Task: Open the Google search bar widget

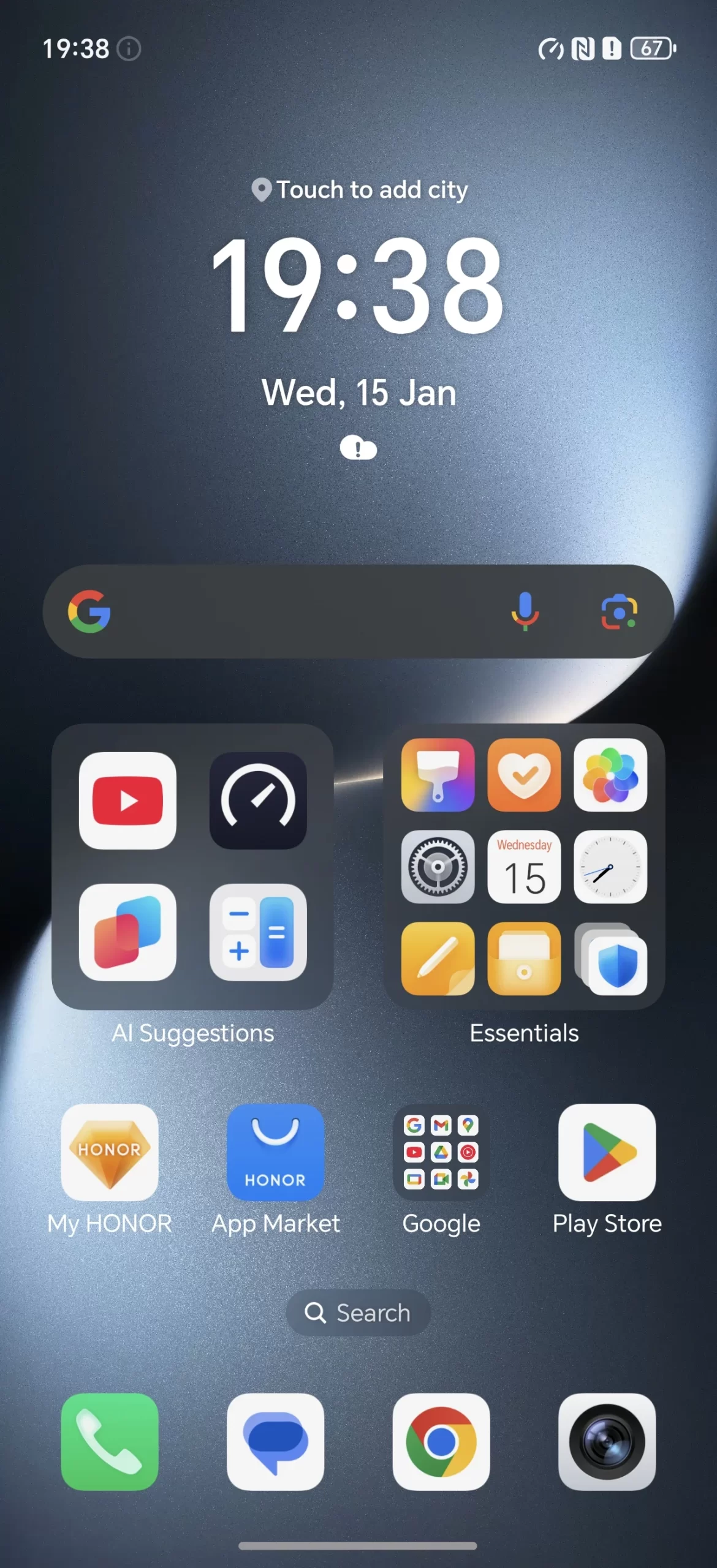Action: pyautogui.click(x=294, y=611)
